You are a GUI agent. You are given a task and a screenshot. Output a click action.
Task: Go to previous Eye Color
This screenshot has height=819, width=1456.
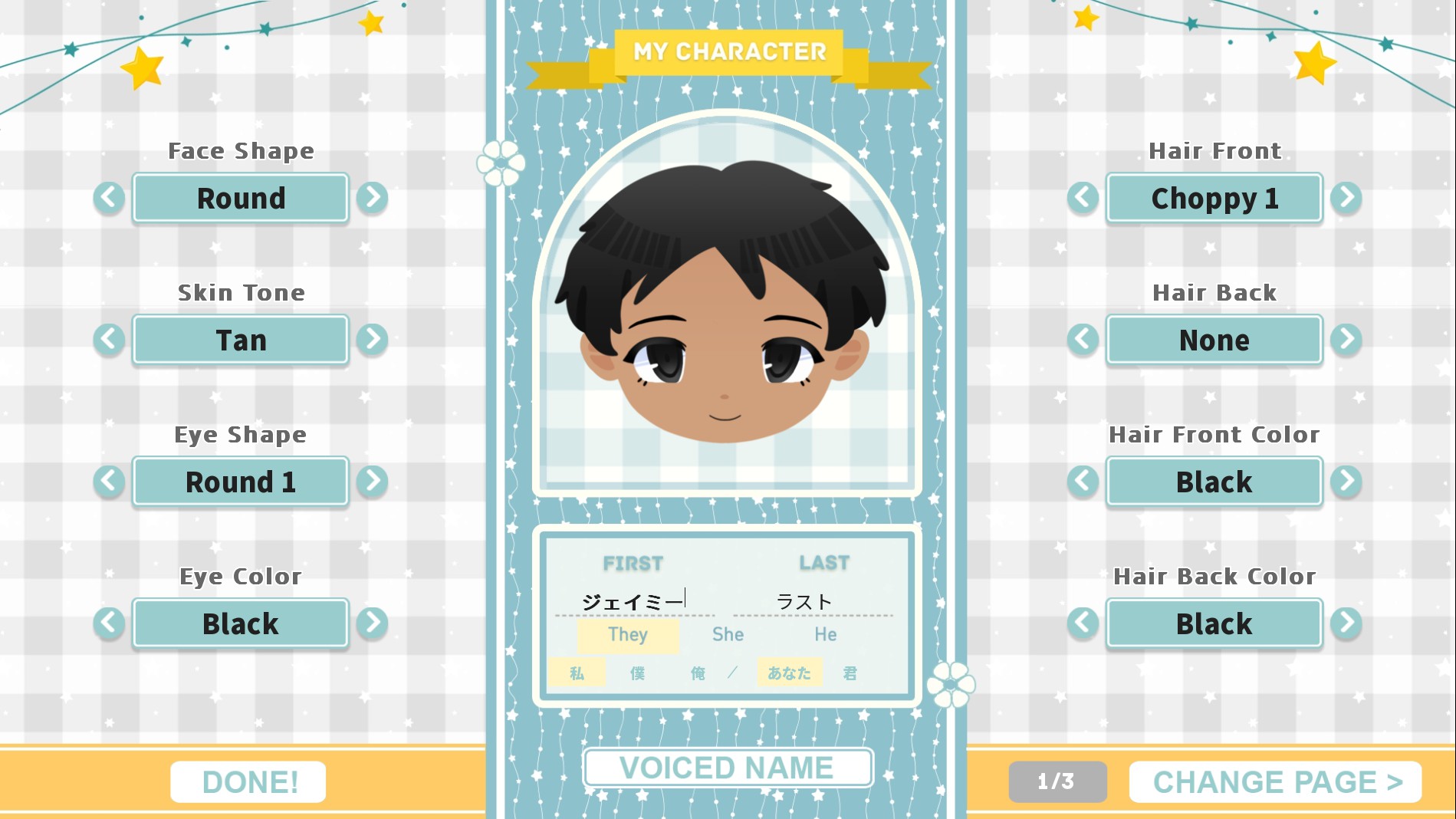(x=109, y=623)
